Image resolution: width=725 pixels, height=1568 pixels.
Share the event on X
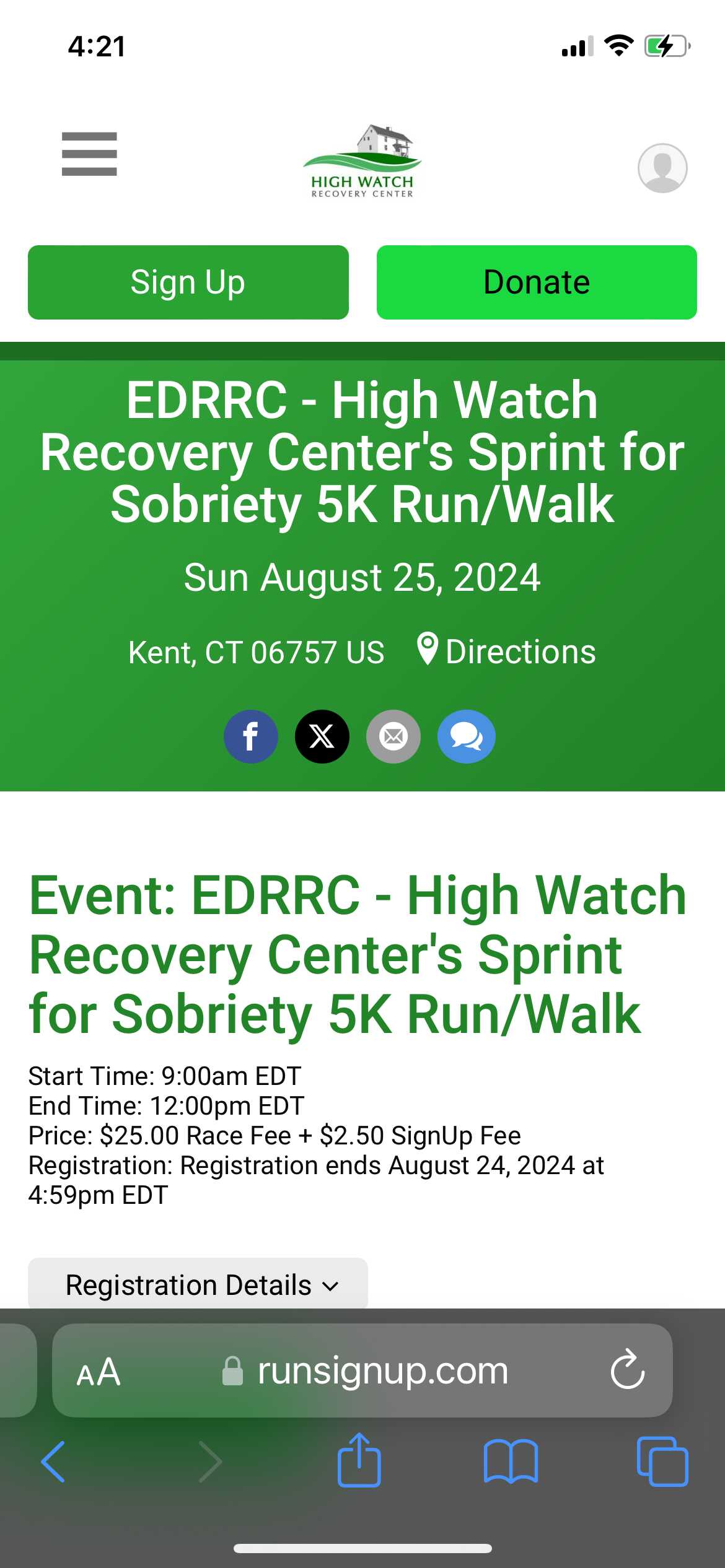[x=322, y=736]
